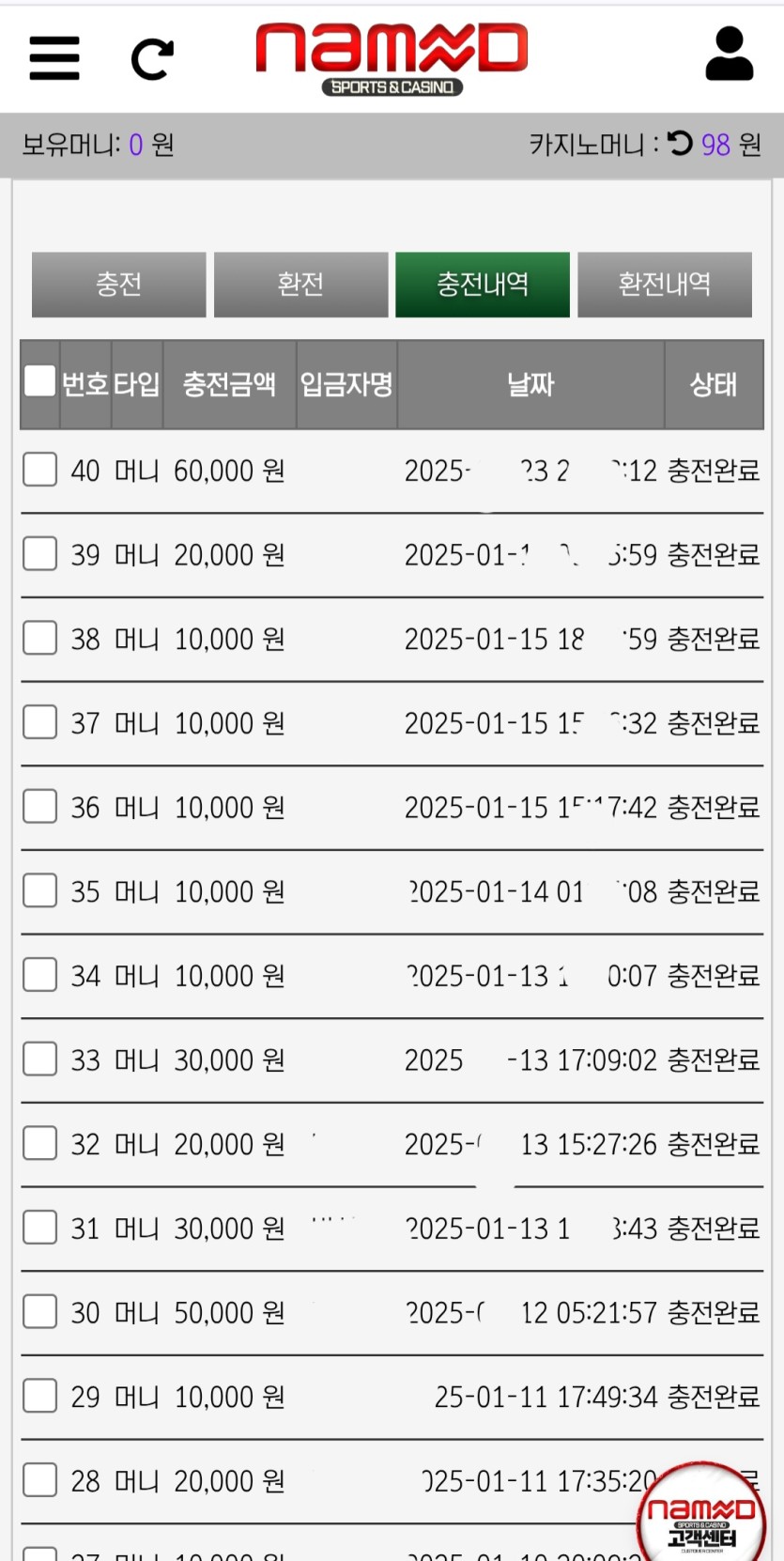Screen dimensions: 784x1561
Task: Check the box for row 30
Action: pyautogui.click(x=39, y=1312)
